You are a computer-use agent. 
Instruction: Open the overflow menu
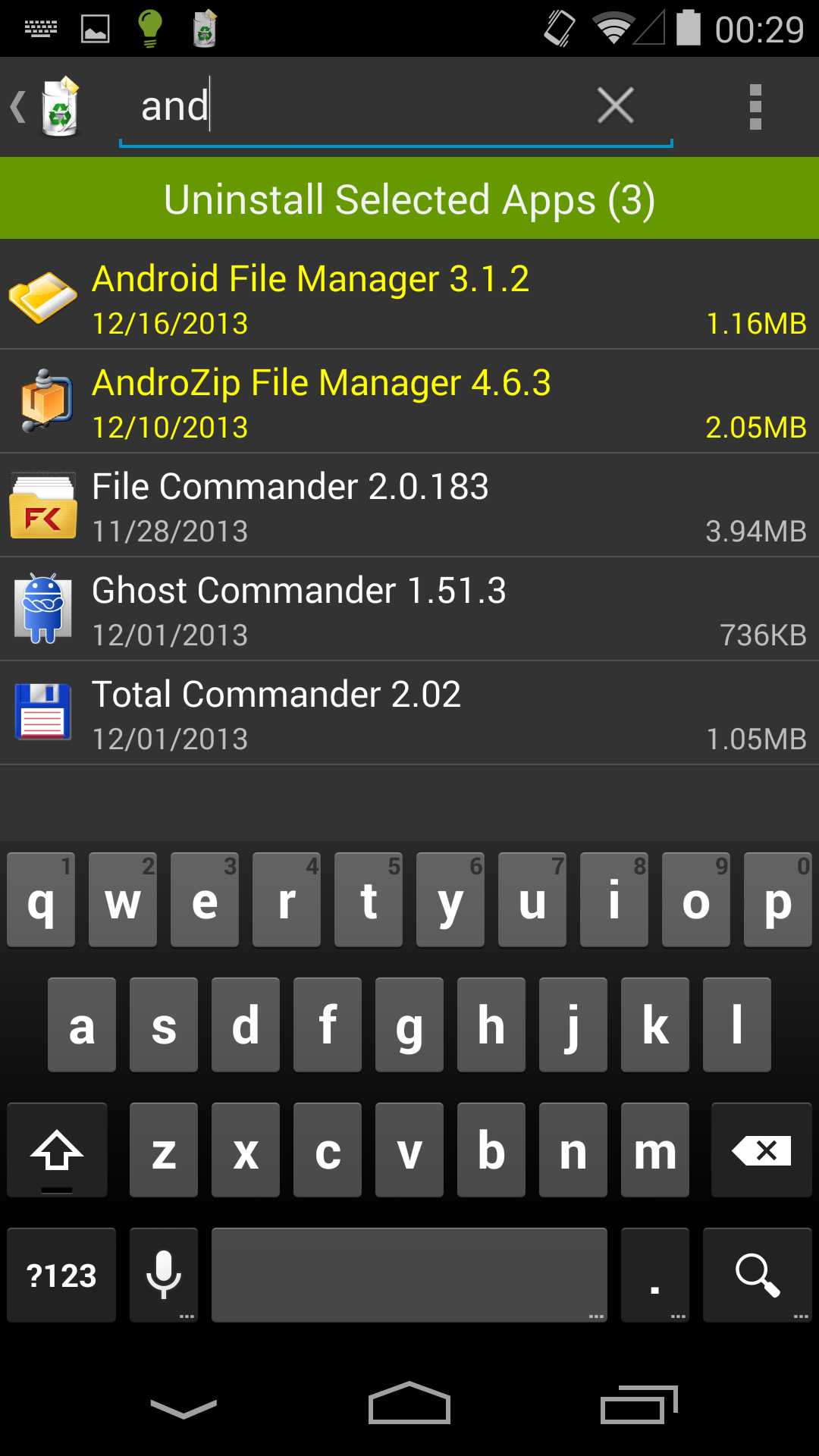click(755, 107)
